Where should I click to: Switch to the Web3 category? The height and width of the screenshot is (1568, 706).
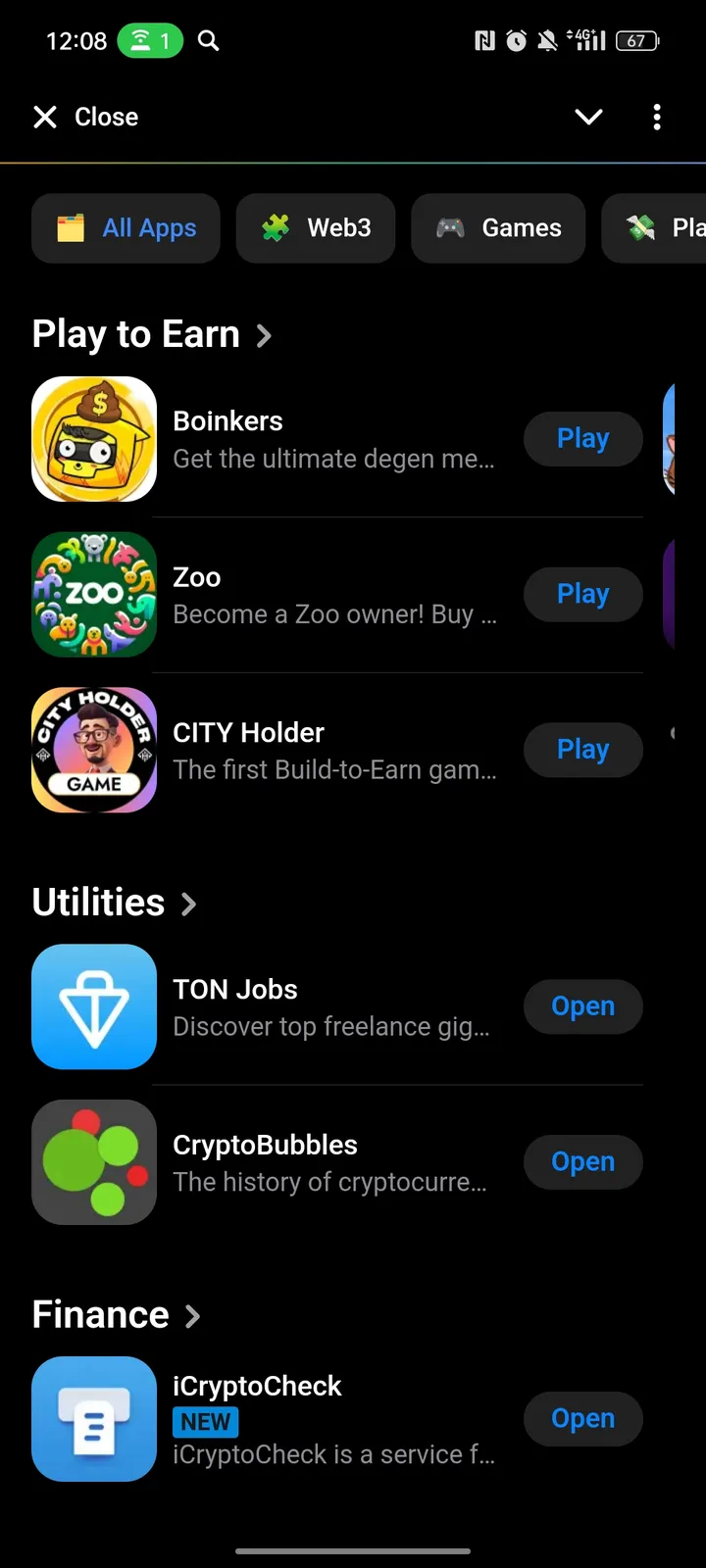tap(316, 228)
